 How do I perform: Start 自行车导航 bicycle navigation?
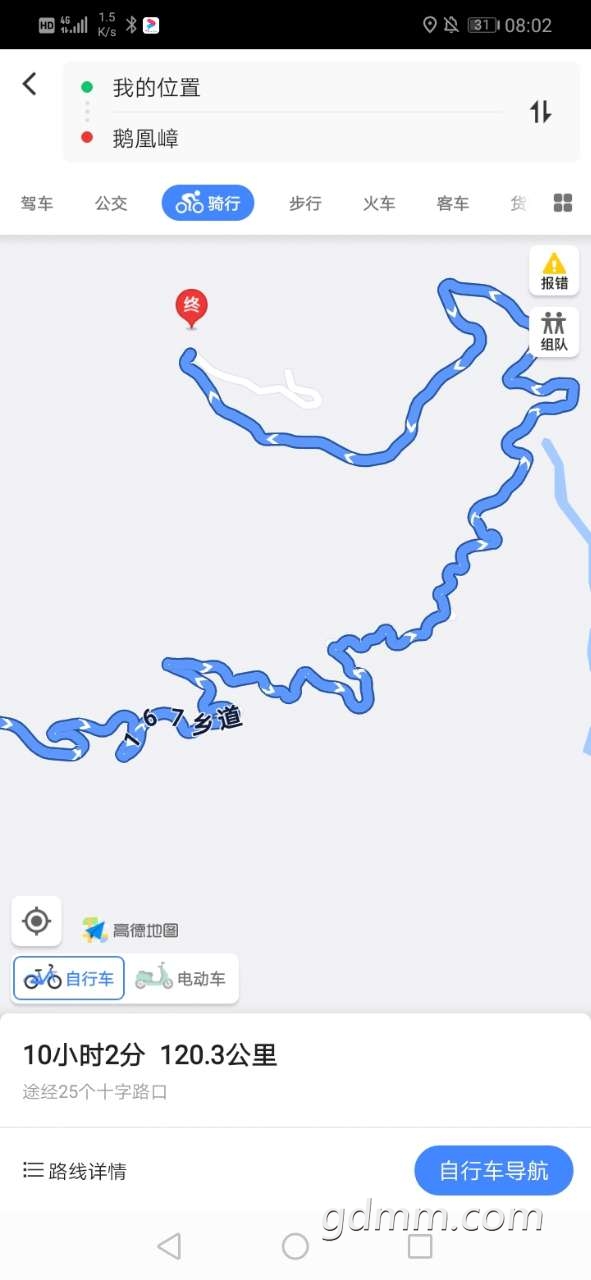coord(494,1171)
